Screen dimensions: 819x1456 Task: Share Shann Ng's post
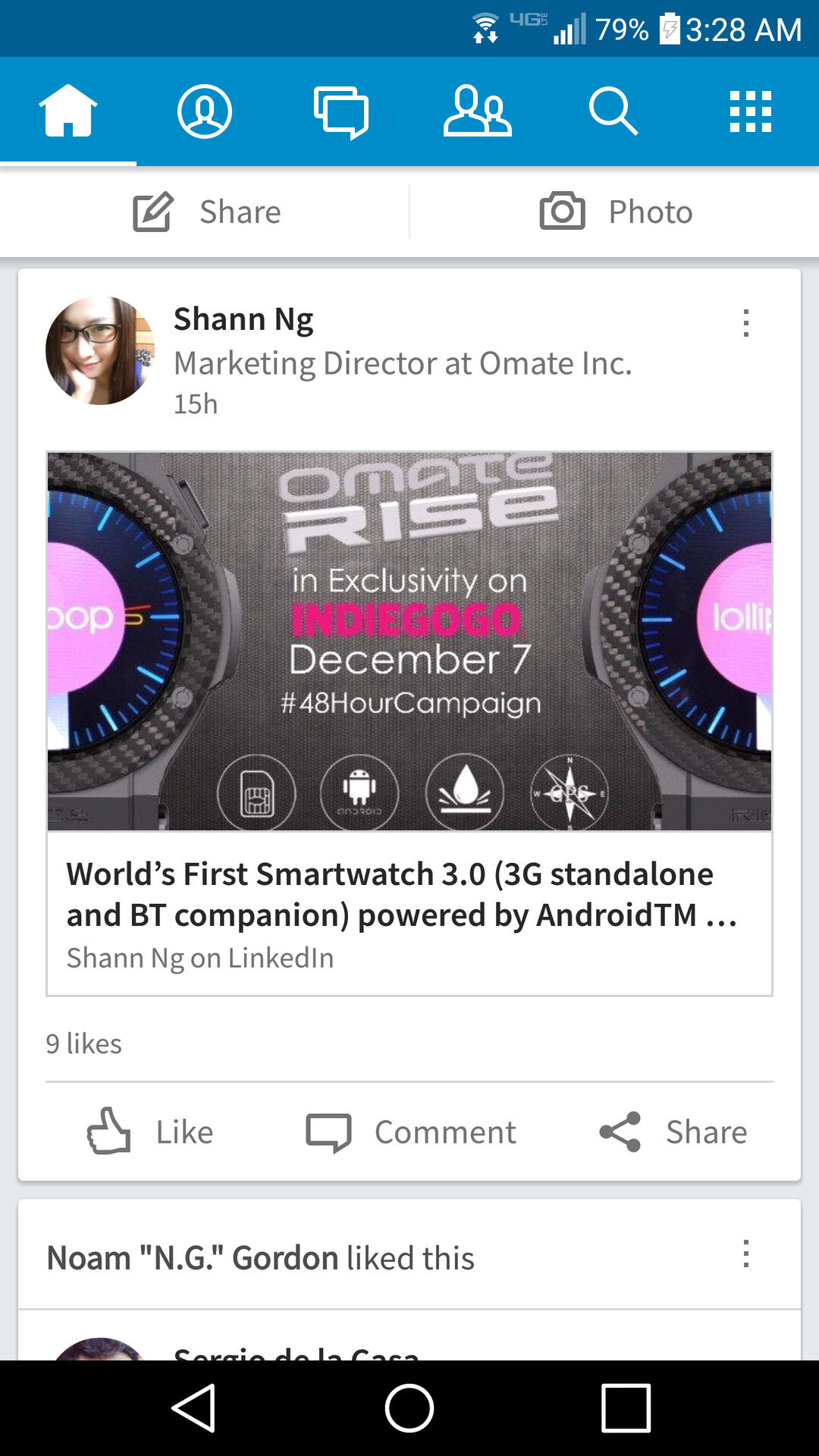point(673,1131)
